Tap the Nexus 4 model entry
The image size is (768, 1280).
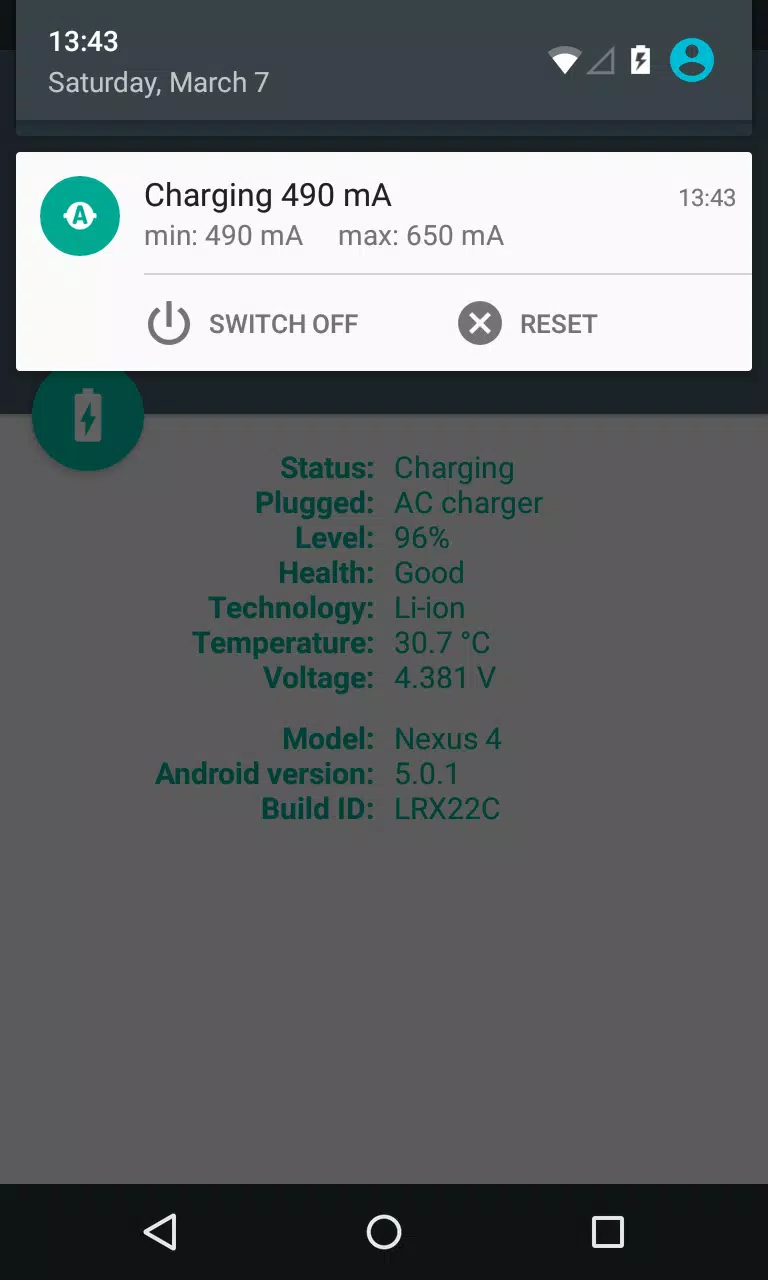[x=448, y=738]
